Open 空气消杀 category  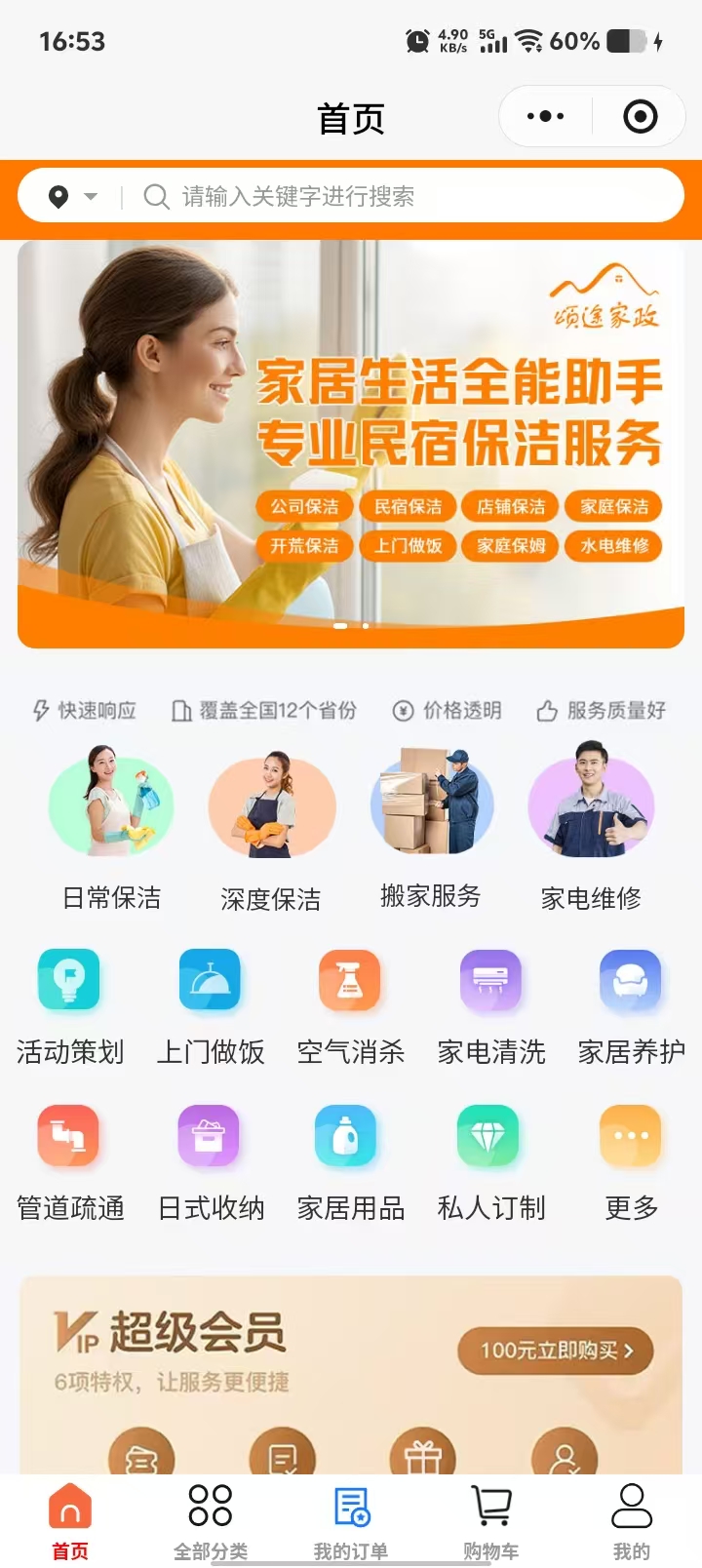pyautogui.click(x=350, y=1006)
